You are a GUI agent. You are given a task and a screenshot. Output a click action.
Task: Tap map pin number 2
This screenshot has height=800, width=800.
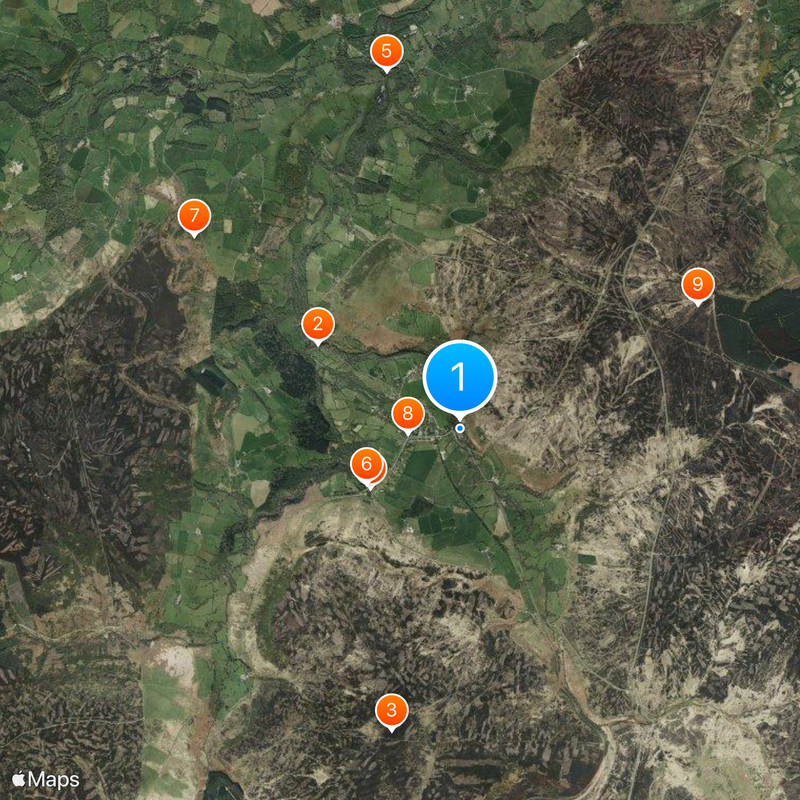coord(318,323)
